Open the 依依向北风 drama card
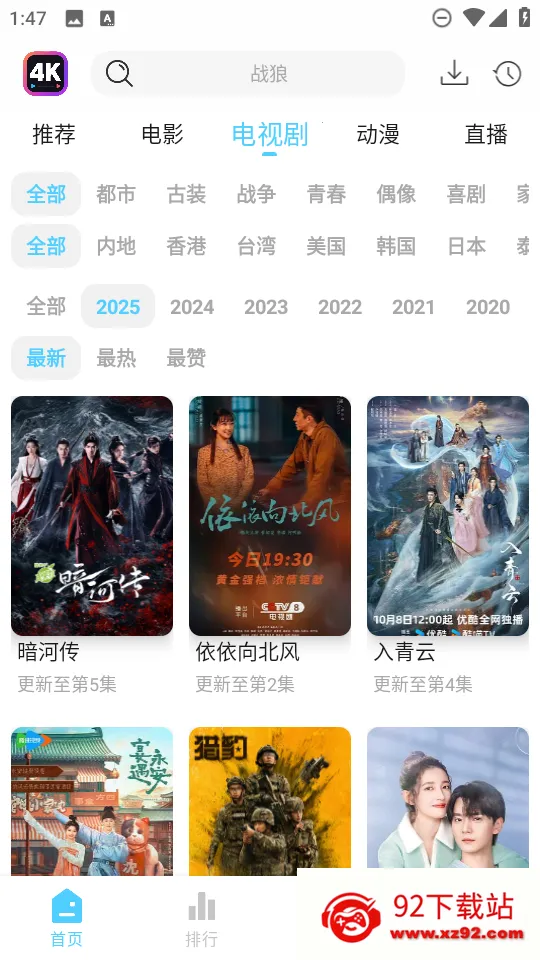The height and width of the screenshot is (960, 540). (270, 546)
